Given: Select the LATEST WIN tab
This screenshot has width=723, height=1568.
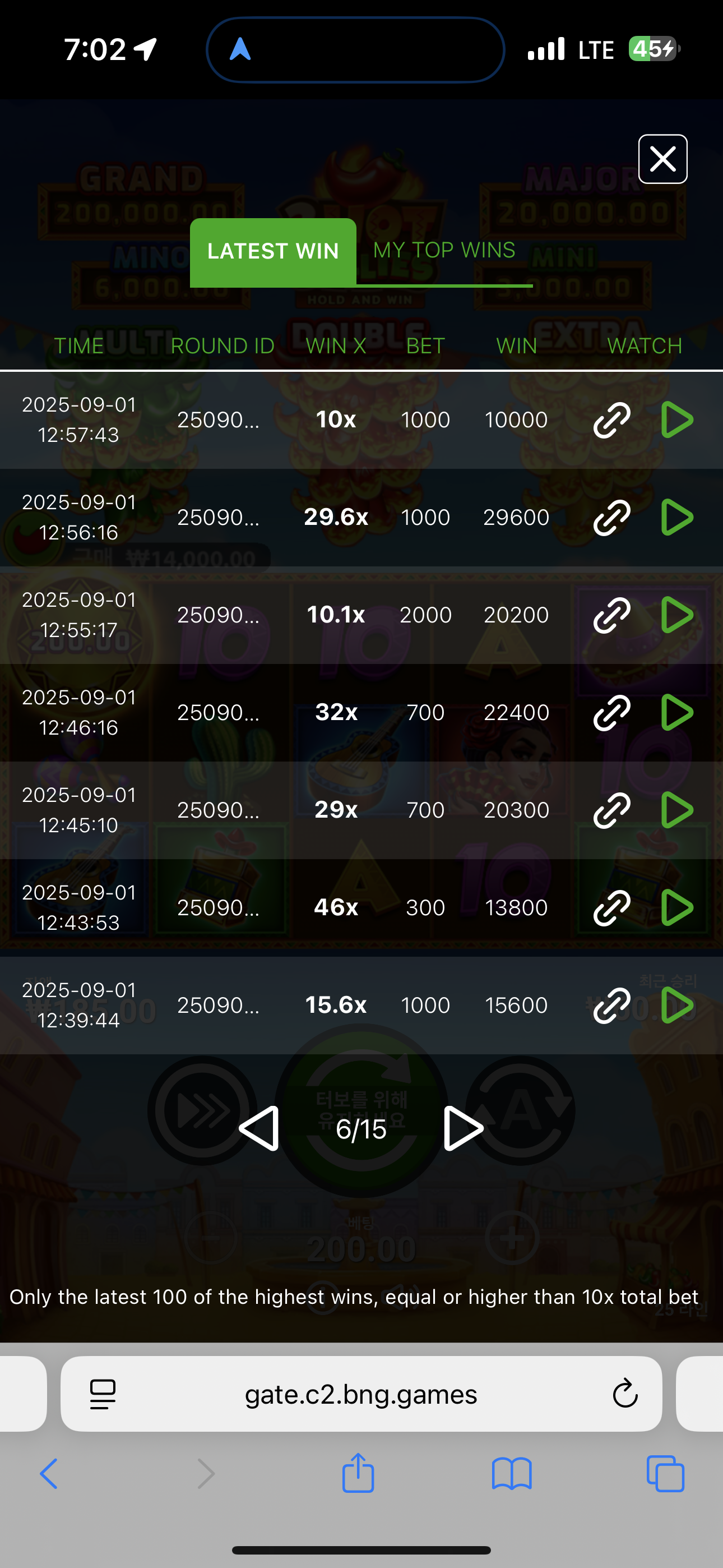Looking at the screenshot, I should (x=274, y=252).
